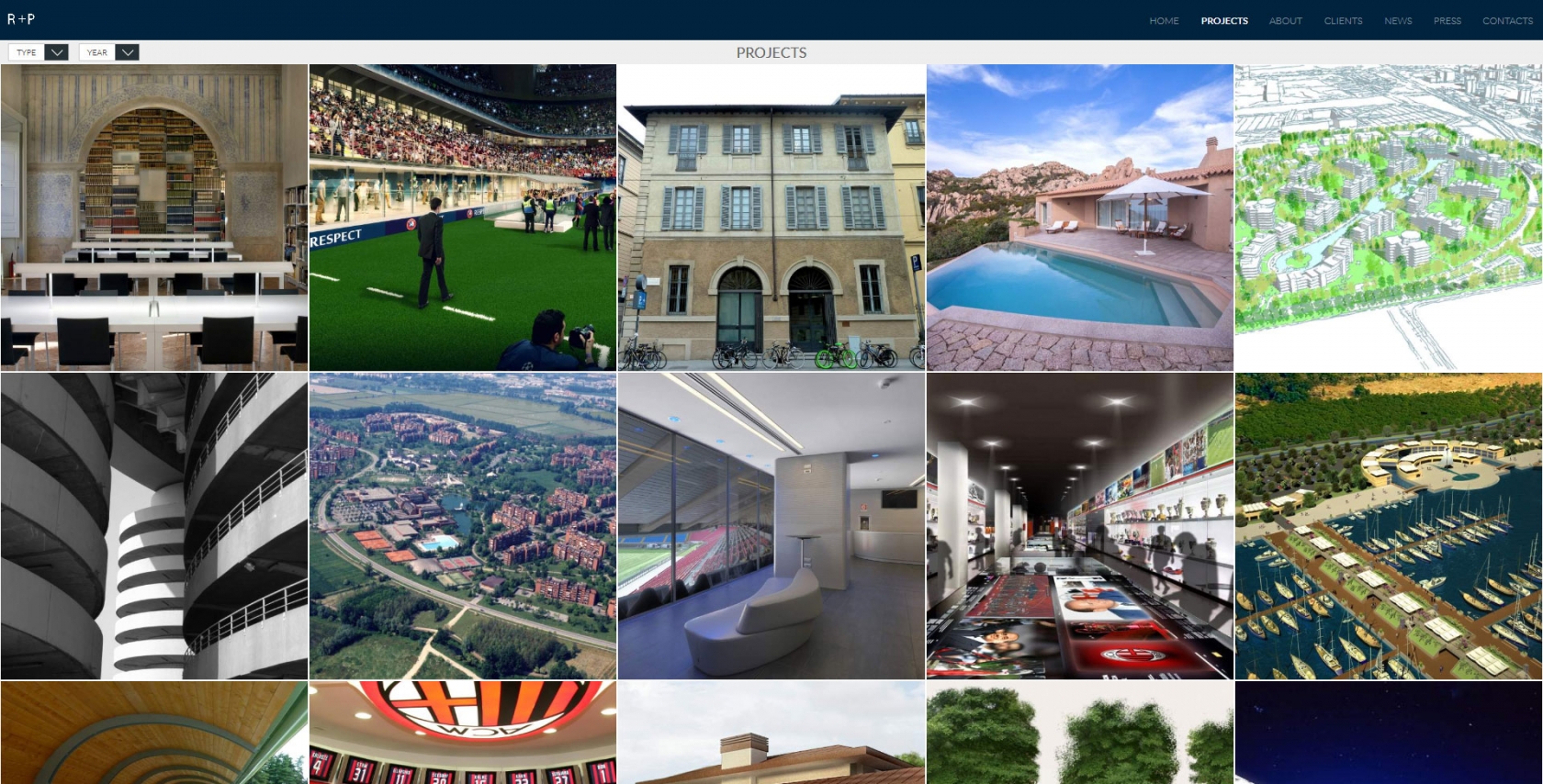
Task: Open the TYPE filter dropdown
Action: click(x=39, y=52)
